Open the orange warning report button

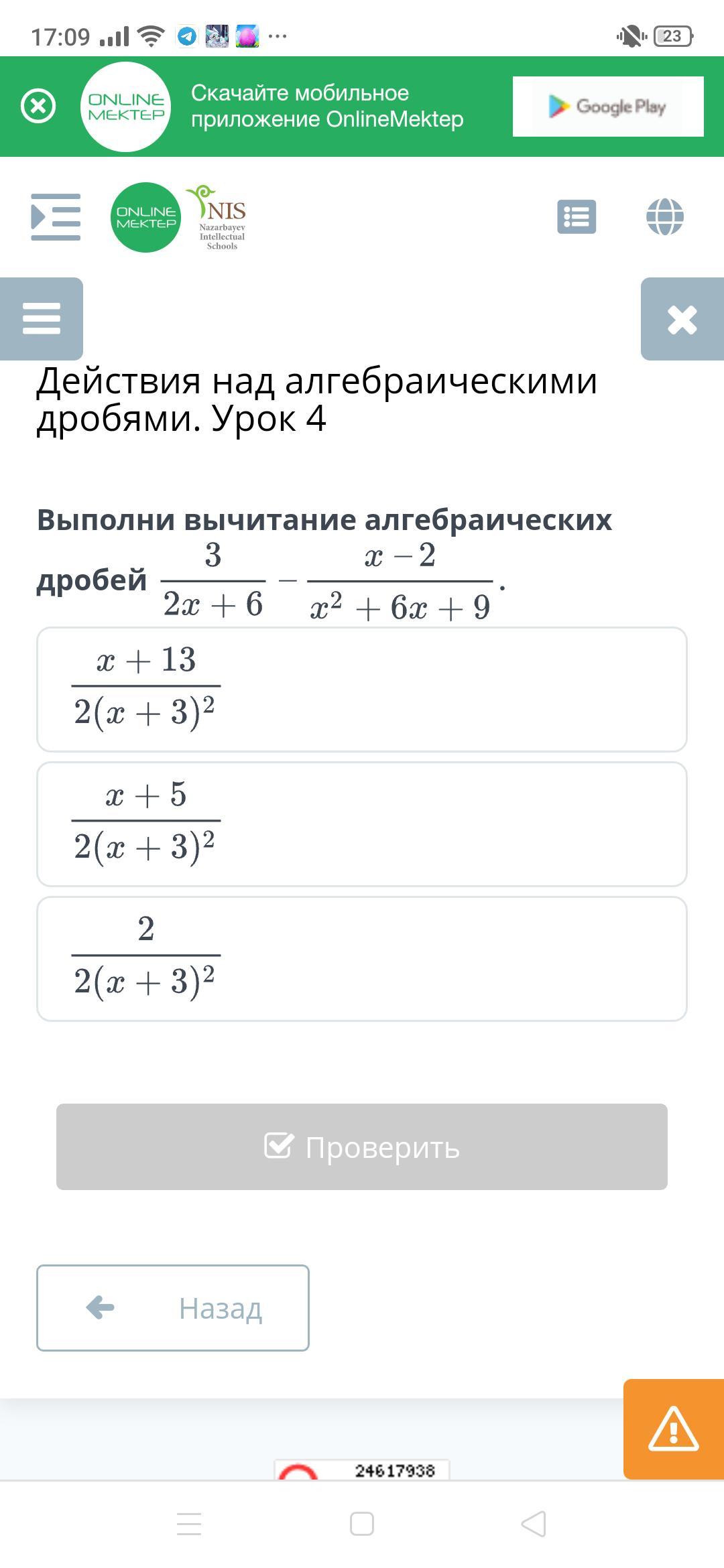point(673,1429)
